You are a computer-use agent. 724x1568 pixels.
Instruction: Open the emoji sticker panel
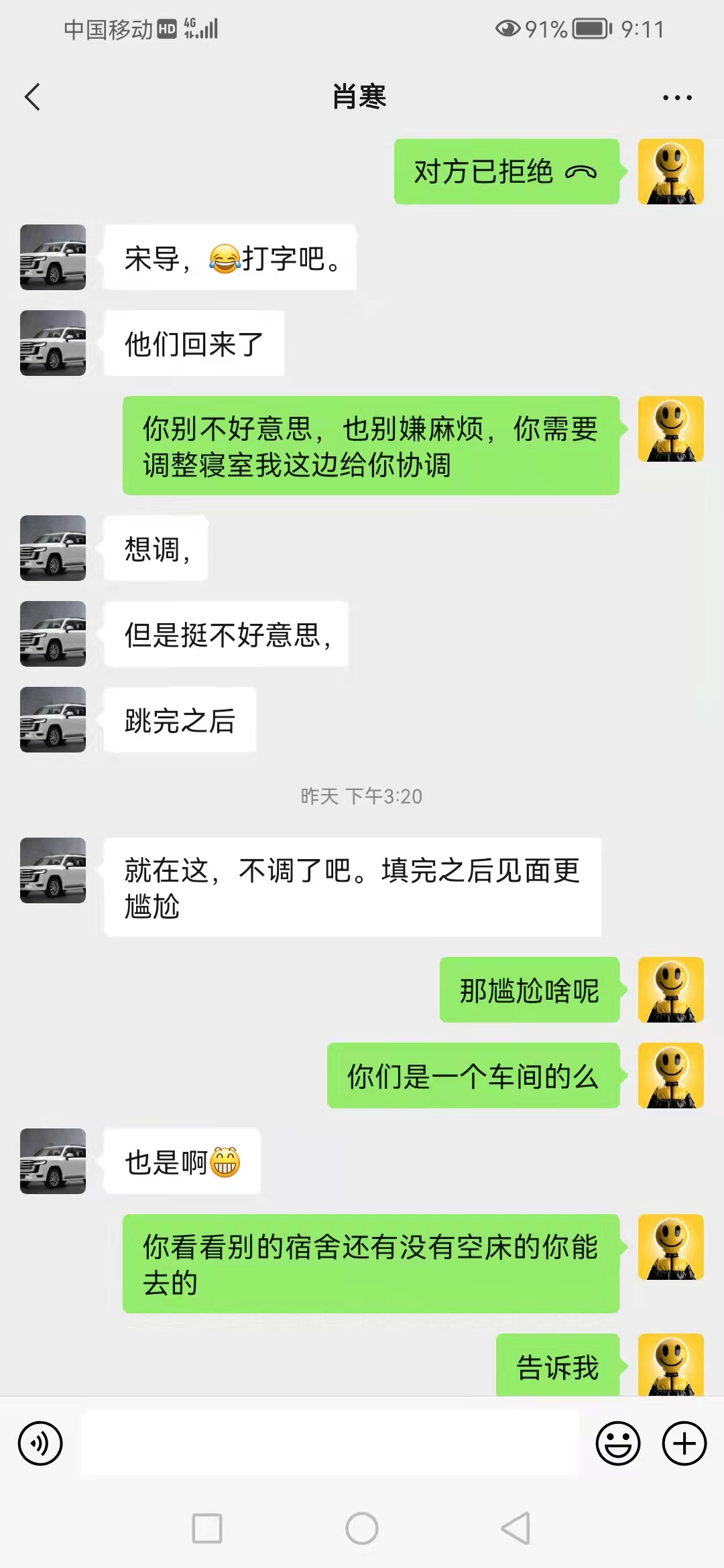click(x=617, y=1443)
